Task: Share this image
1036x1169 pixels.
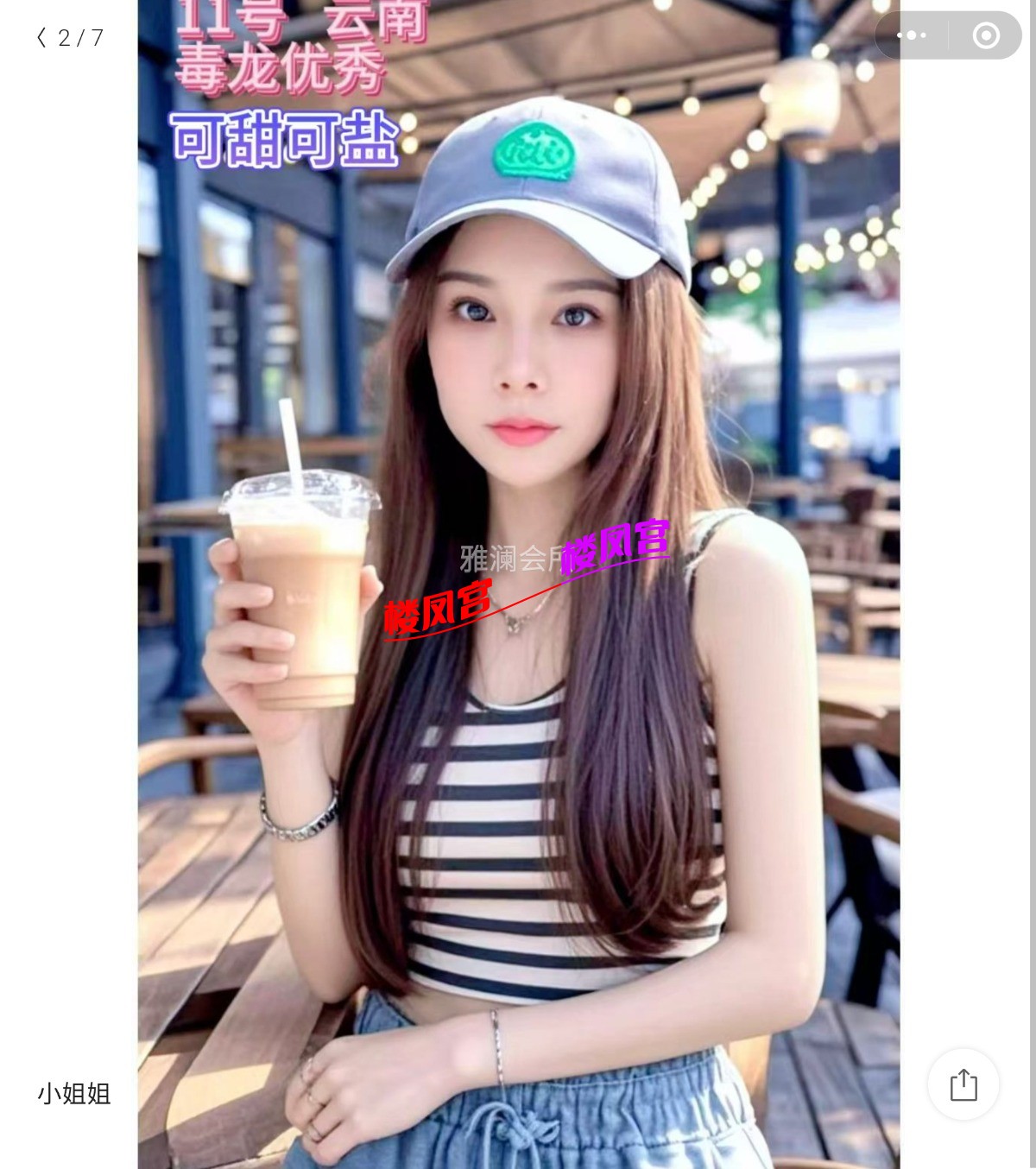Action: (x=963, y=1084)
